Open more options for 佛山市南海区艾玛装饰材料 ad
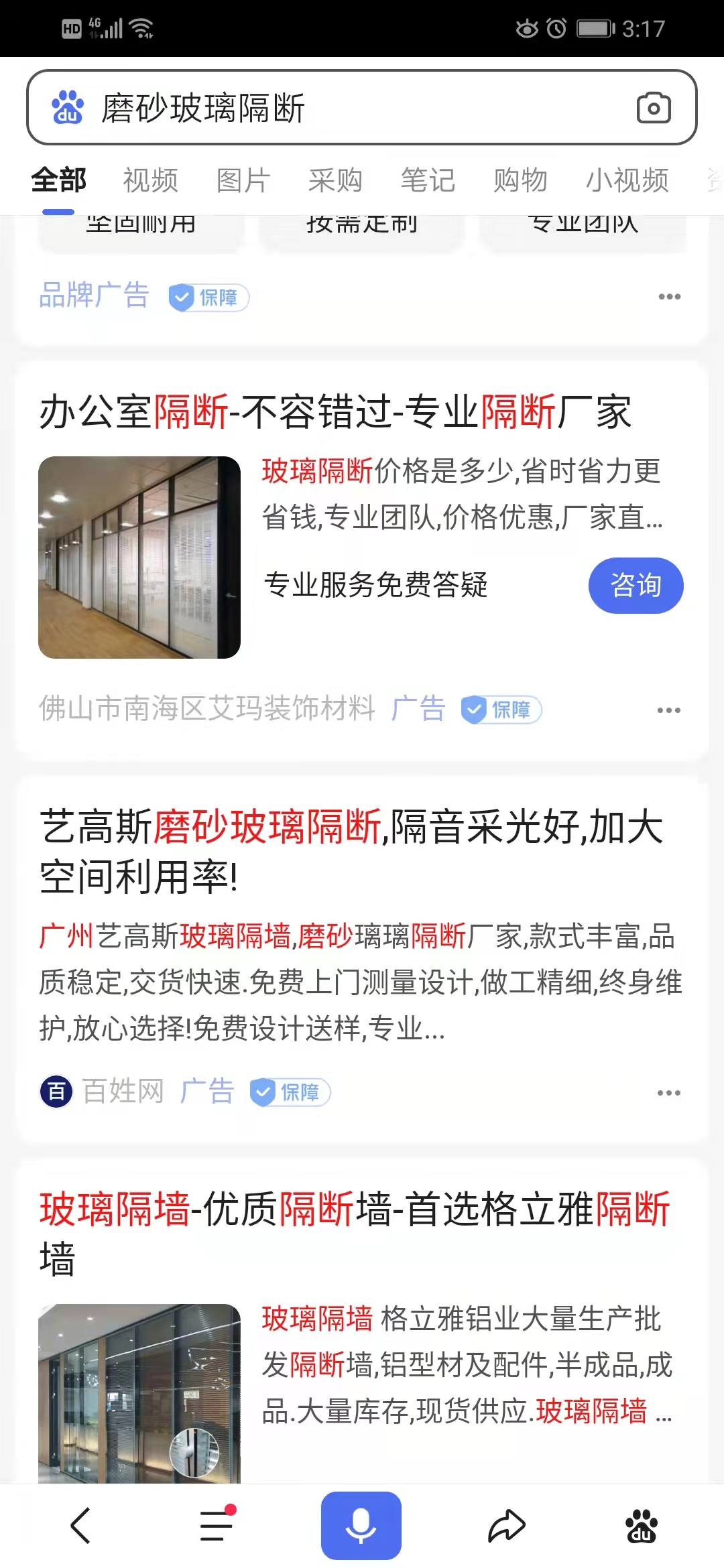Image resolution: width=724 pixels, height=1568 pixels. 668,710
